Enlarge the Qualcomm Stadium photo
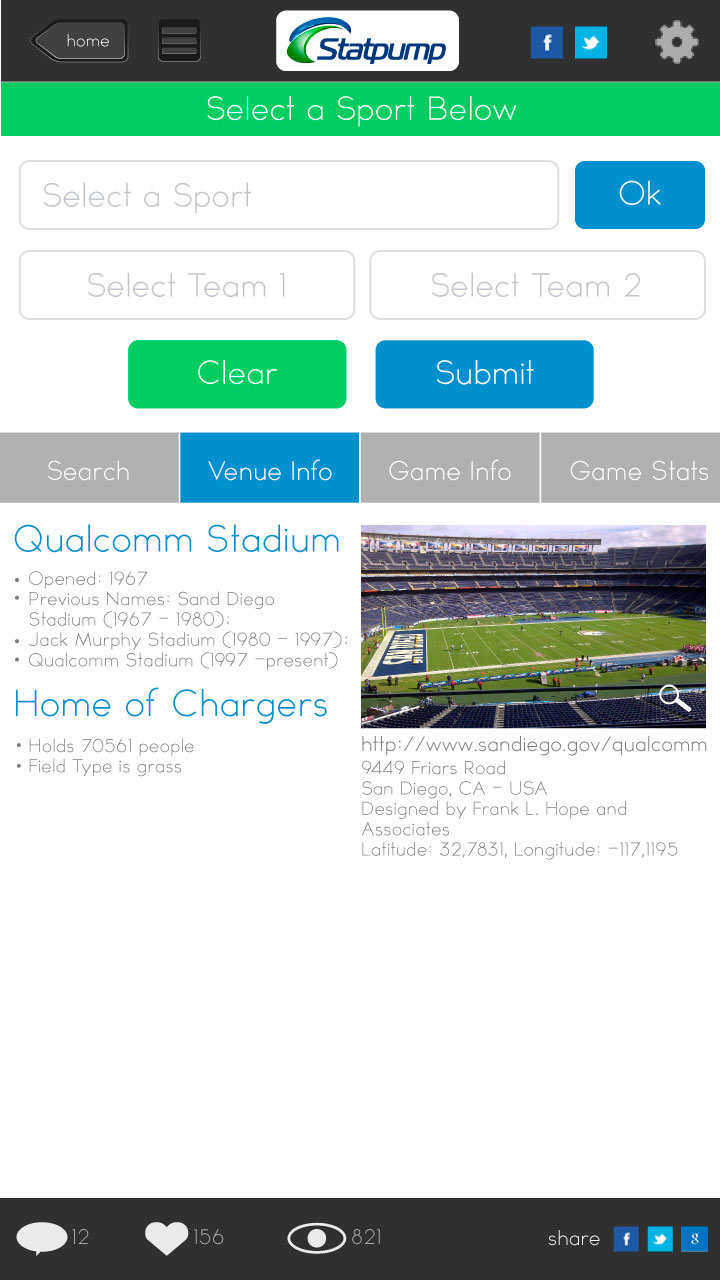720x1280 pixels. pyautogui.click(x=675, y=698)
